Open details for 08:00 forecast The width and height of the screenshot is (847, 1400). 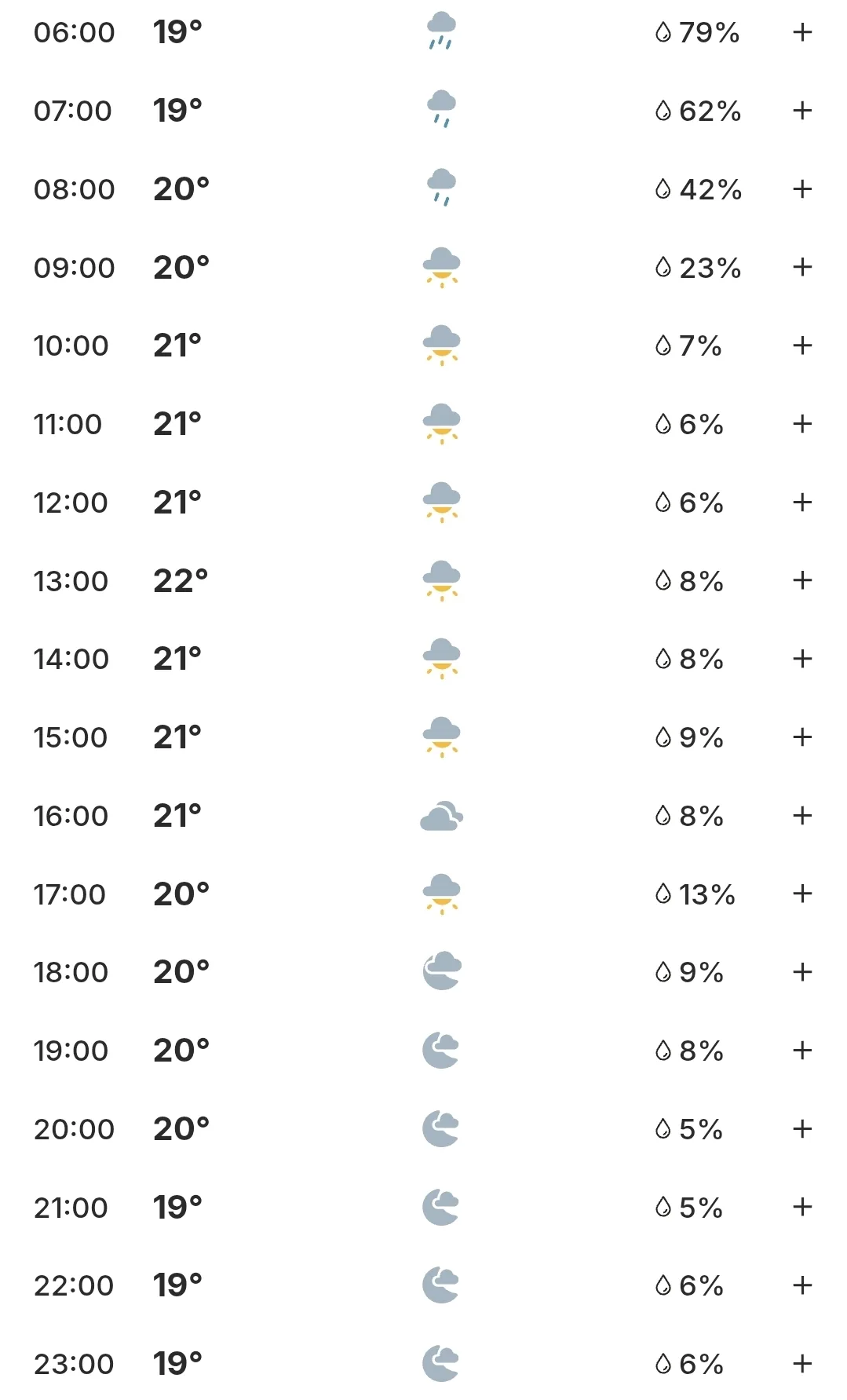pos(801,188)
